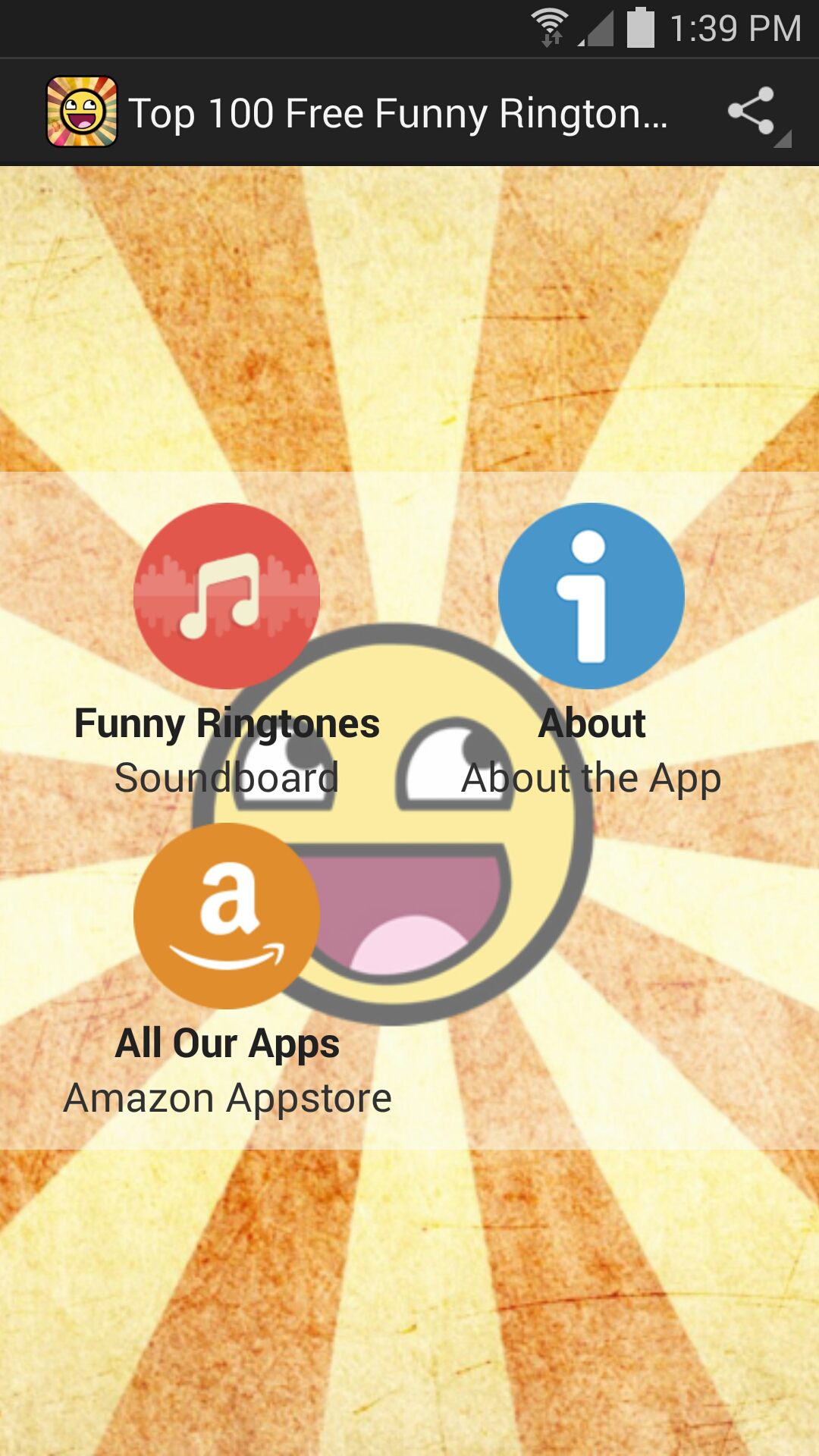The height and width of the screenshot is (1456, 819).
Task: Click the smiley app icon in the title bar
Action: pyautogui.click(x=82, y=111)
